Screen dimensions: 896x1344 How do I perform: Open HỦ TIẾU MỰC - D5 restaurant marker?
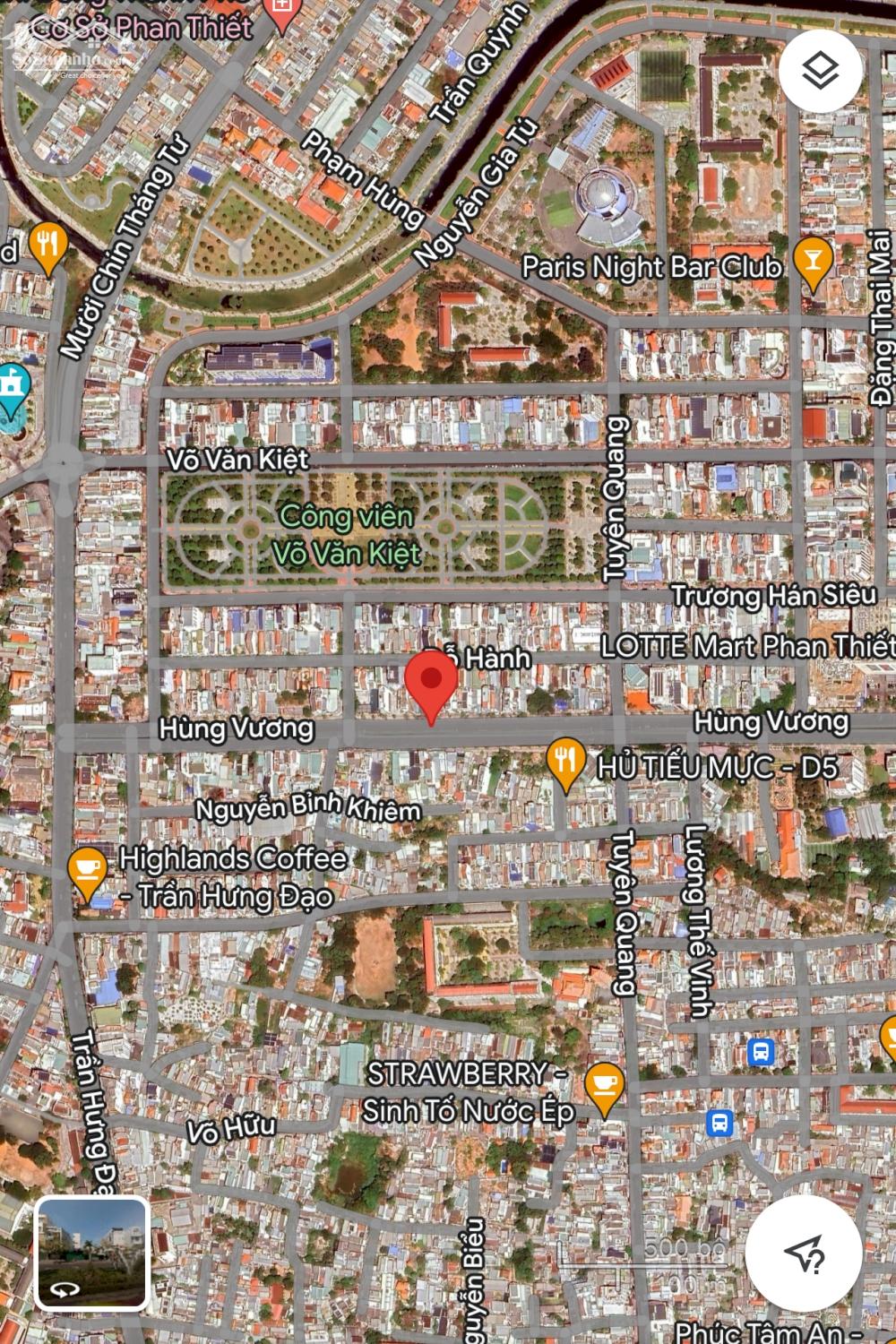point(564,762)
